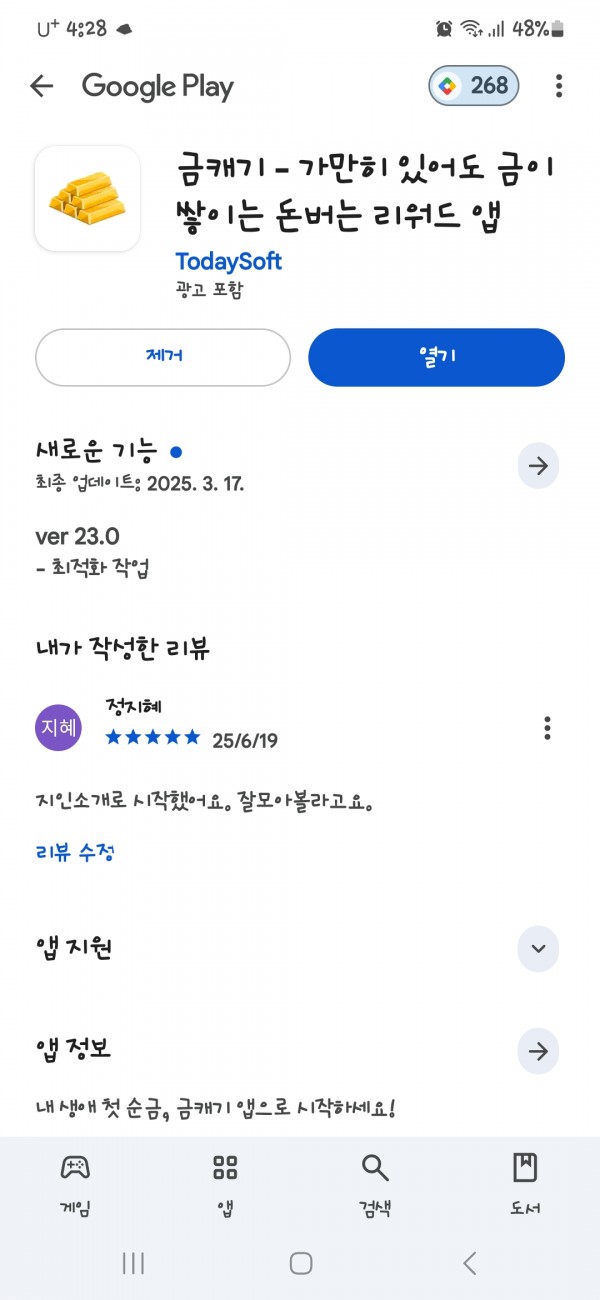Open the Play Points 268 badge
Viewport: 600px width, 1300px height.
(475, 86)
